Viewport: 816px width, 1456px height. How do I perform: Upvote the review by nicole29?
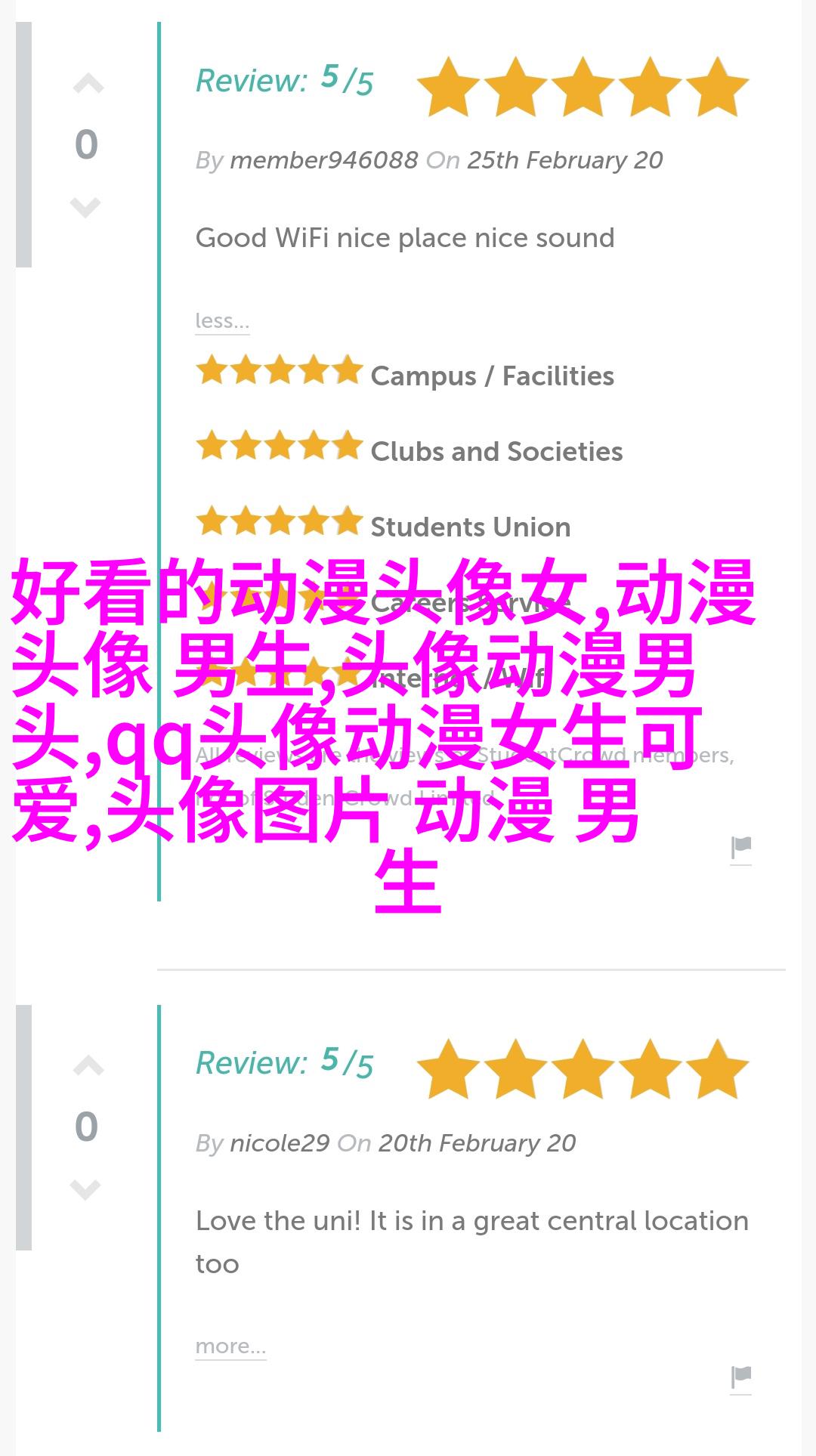click(88, 1066)
